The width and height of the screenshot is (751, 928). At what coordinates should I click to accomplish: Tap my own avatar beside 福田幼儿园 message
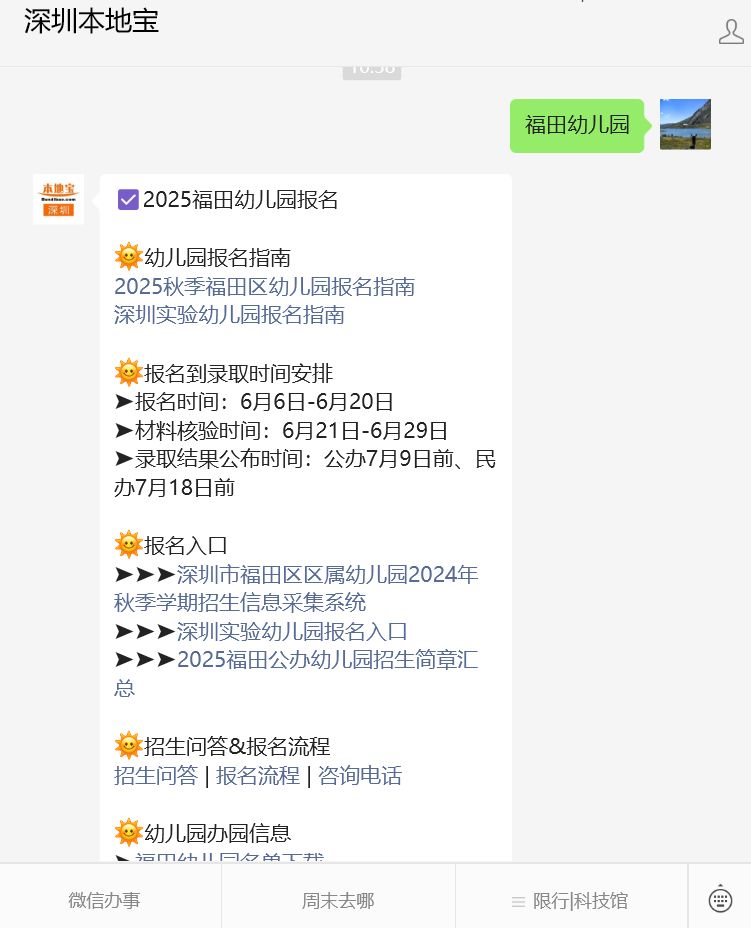click(685, 124)
